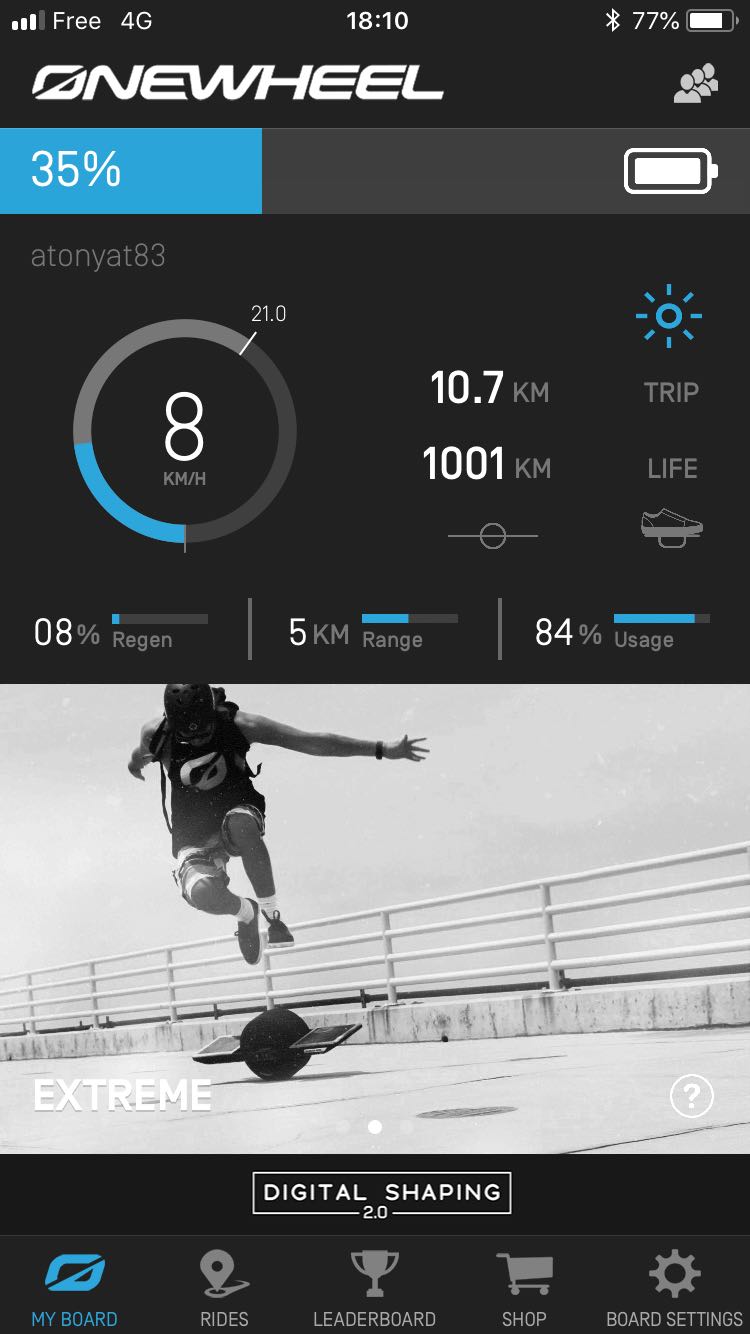
Task: Switch to the Rides tab
Action: 224,1290
